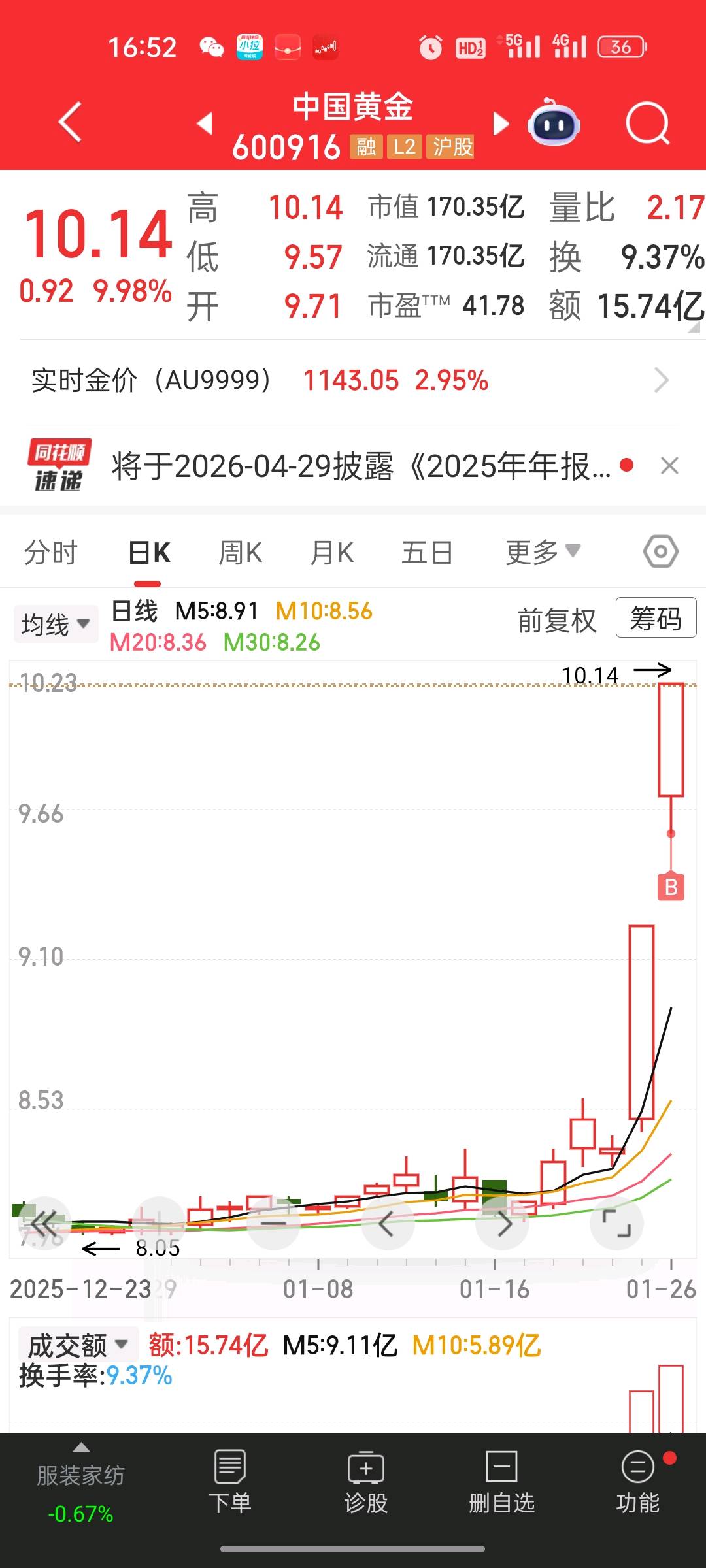Open the AI robot assistant

pyautogui.click(x=554, y=123)
